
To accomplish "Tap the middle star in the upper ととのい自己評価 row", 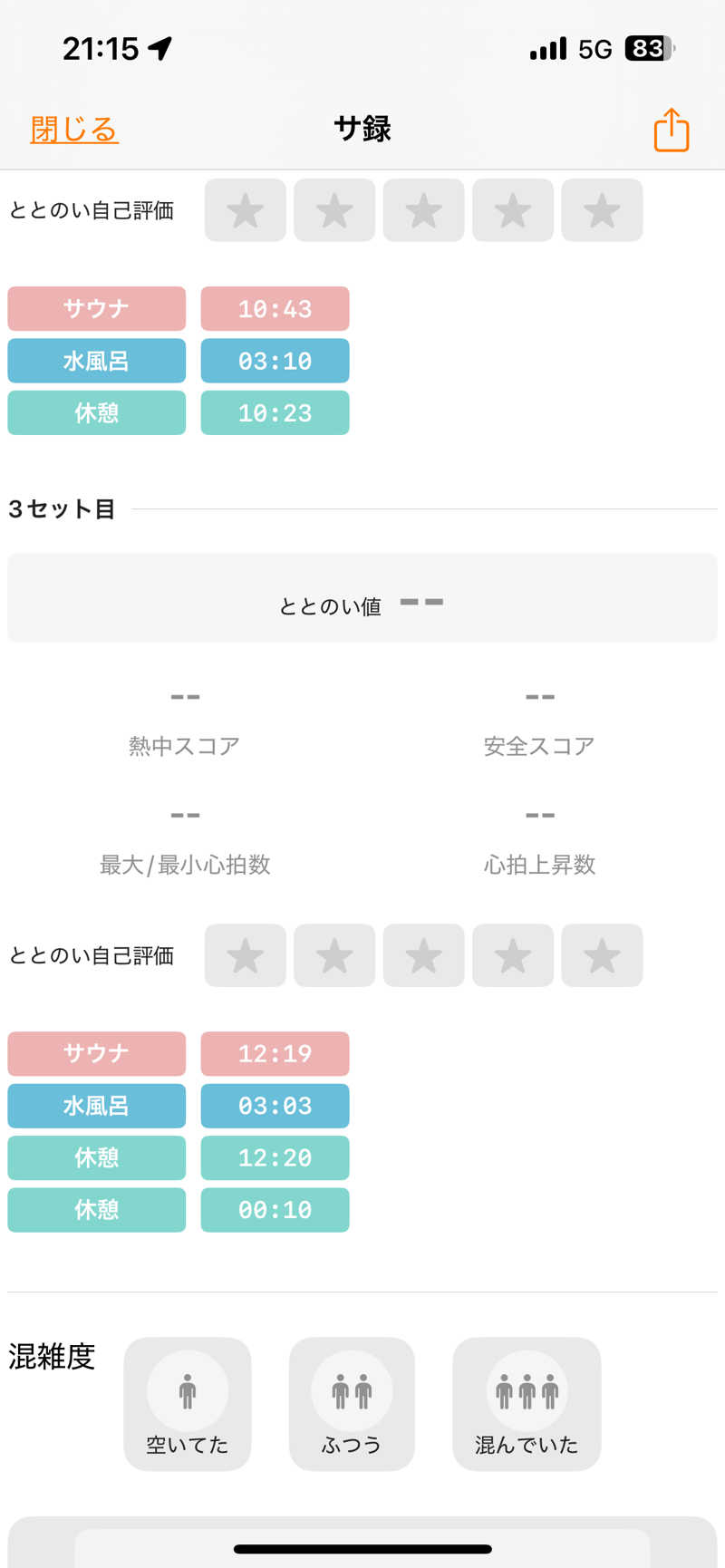I will [423, 210].
